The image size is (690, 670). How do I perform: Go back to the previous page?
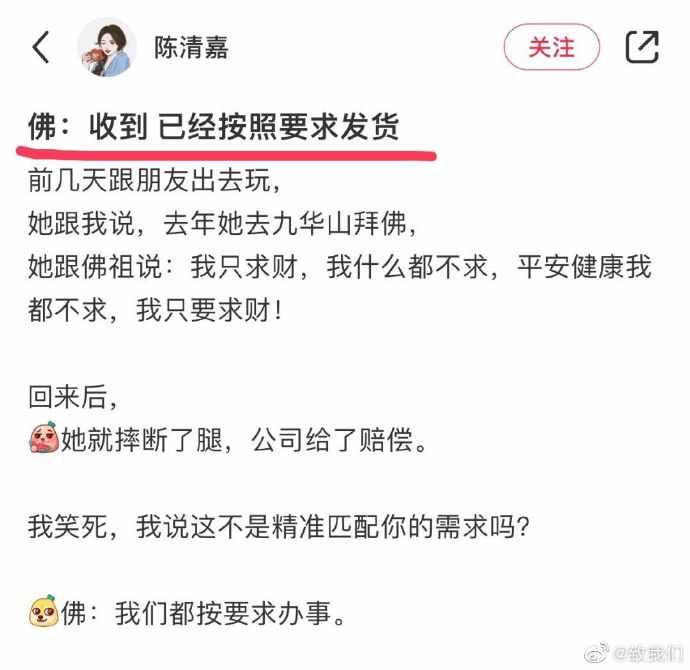(x=40, y=47)
